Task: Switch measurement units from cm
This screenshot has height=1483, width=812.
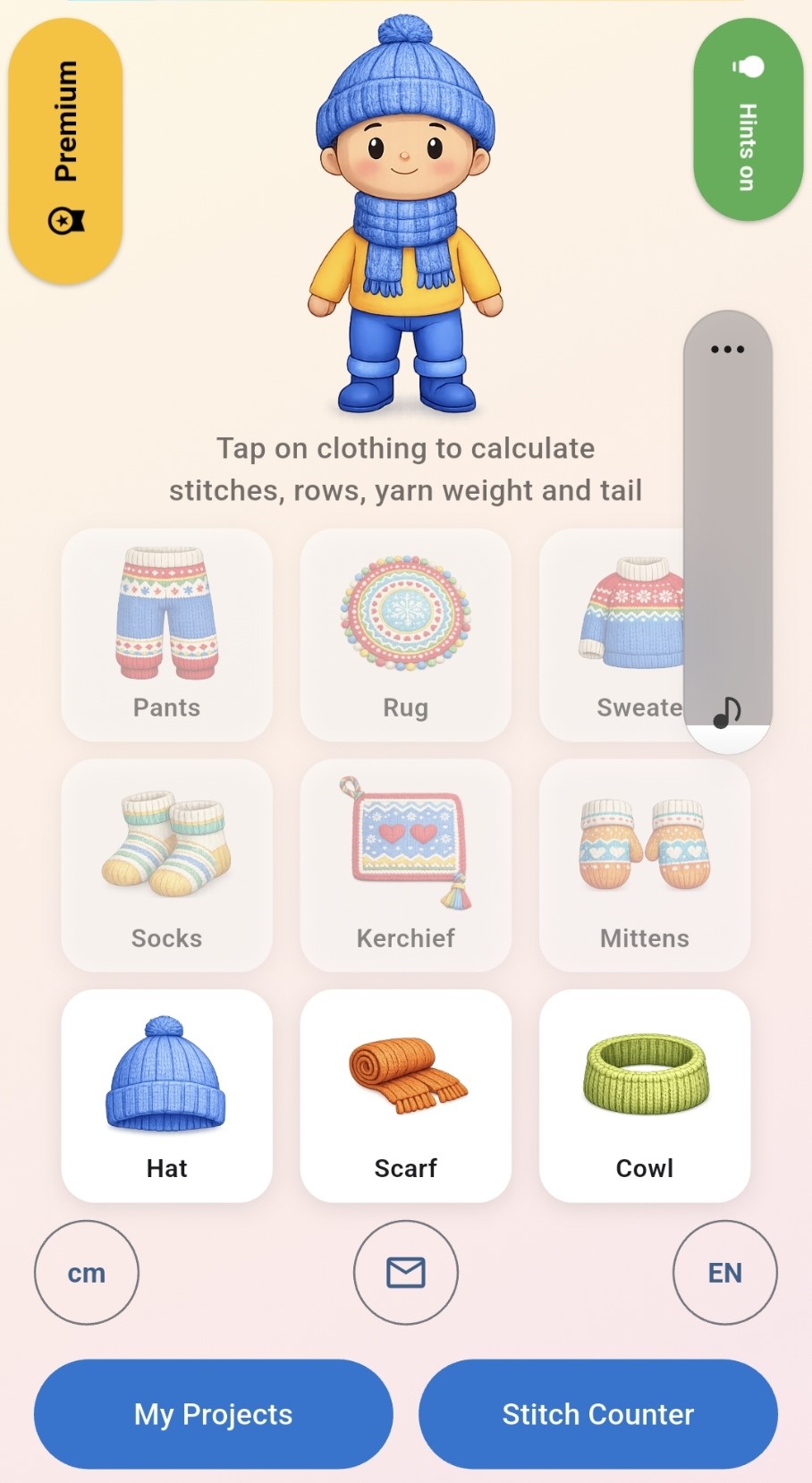Action: point(86,1273)
